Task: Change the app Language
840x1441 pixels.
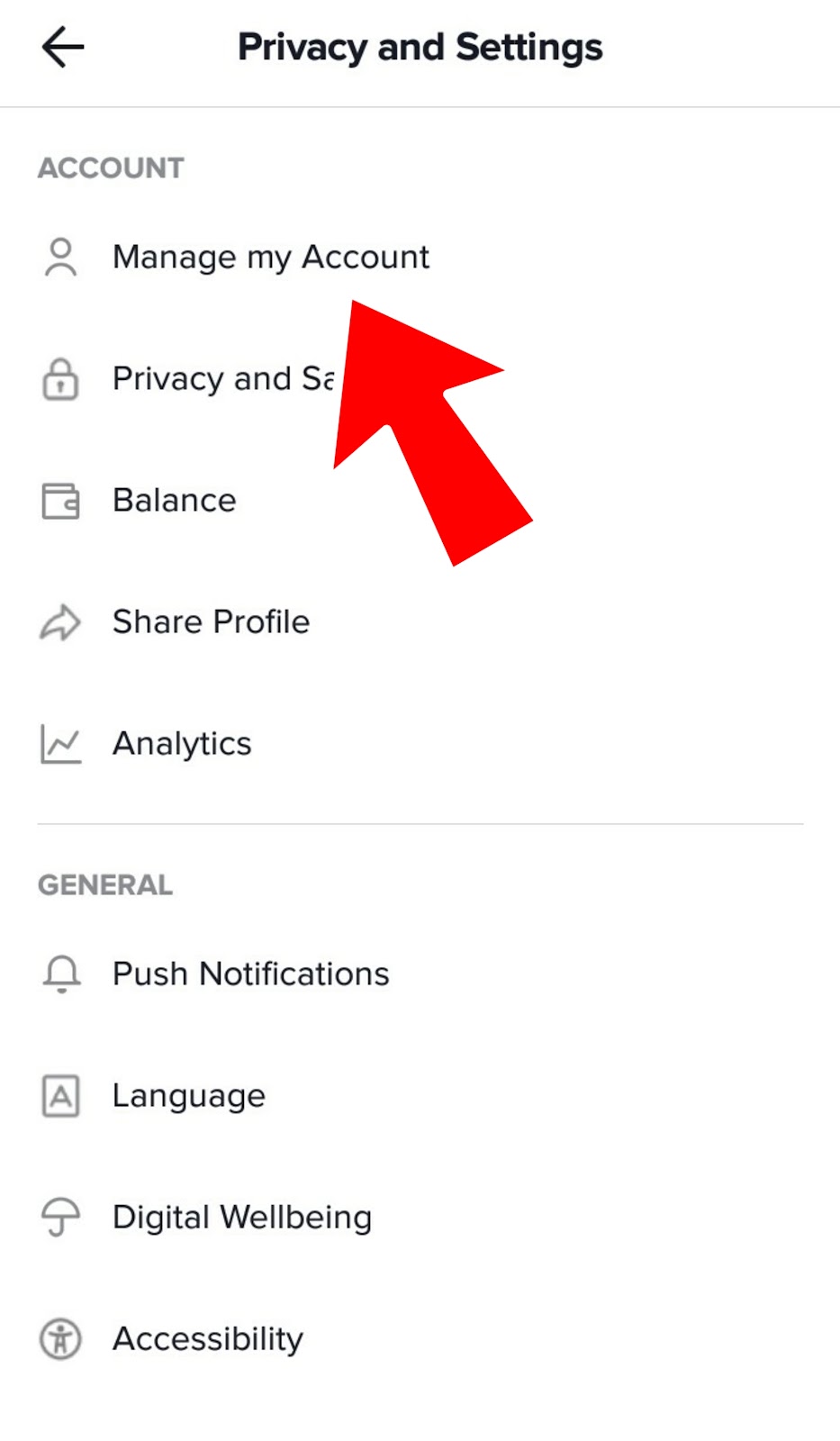Action: (x=188, y=1096)
